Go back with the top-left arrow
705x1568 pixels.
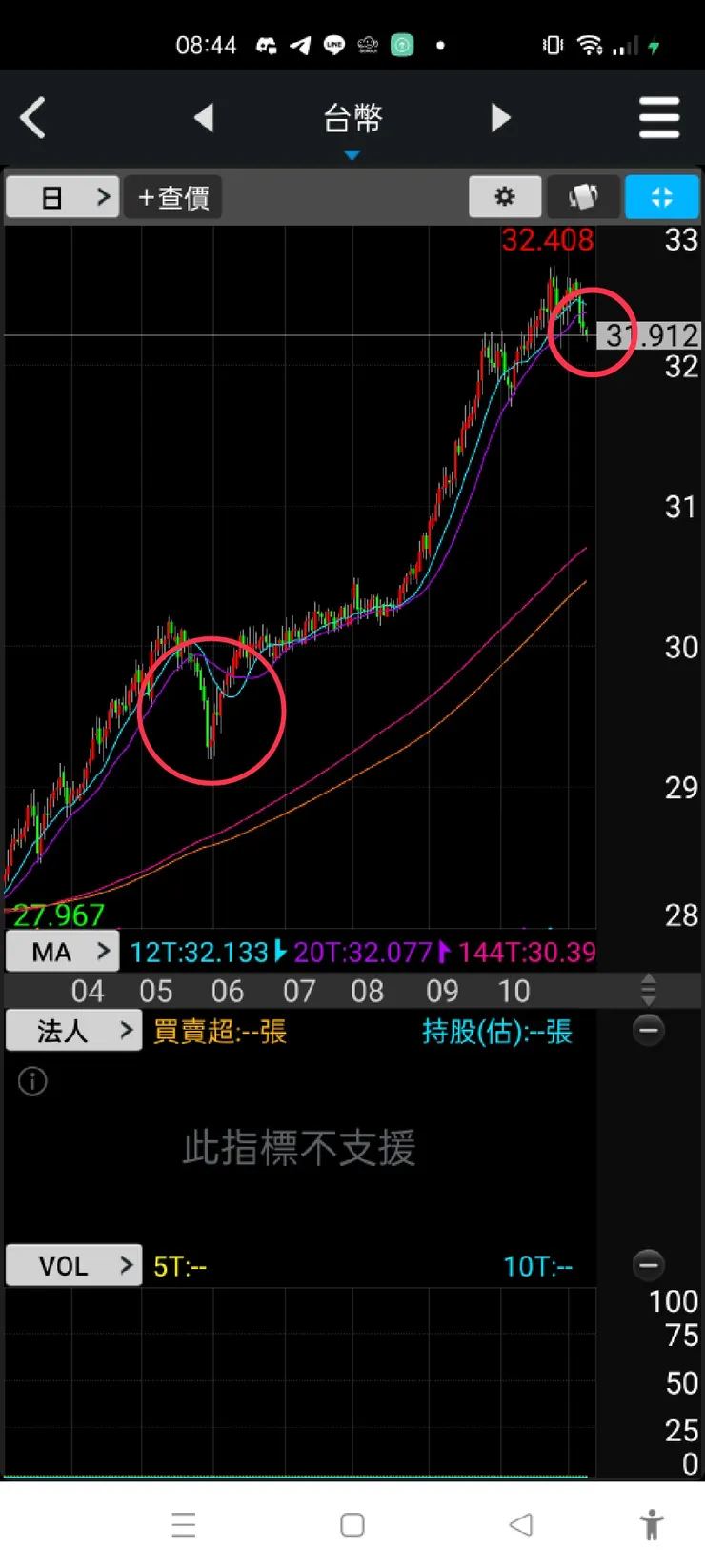click(x=33, y=119)
